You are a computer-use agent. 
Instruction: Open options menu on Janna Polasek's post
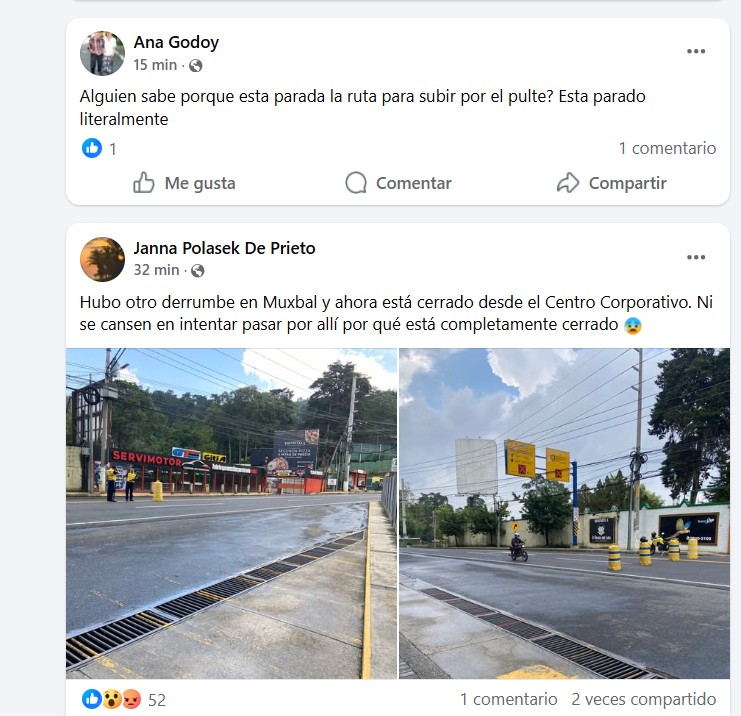click(x=696, y=258)
